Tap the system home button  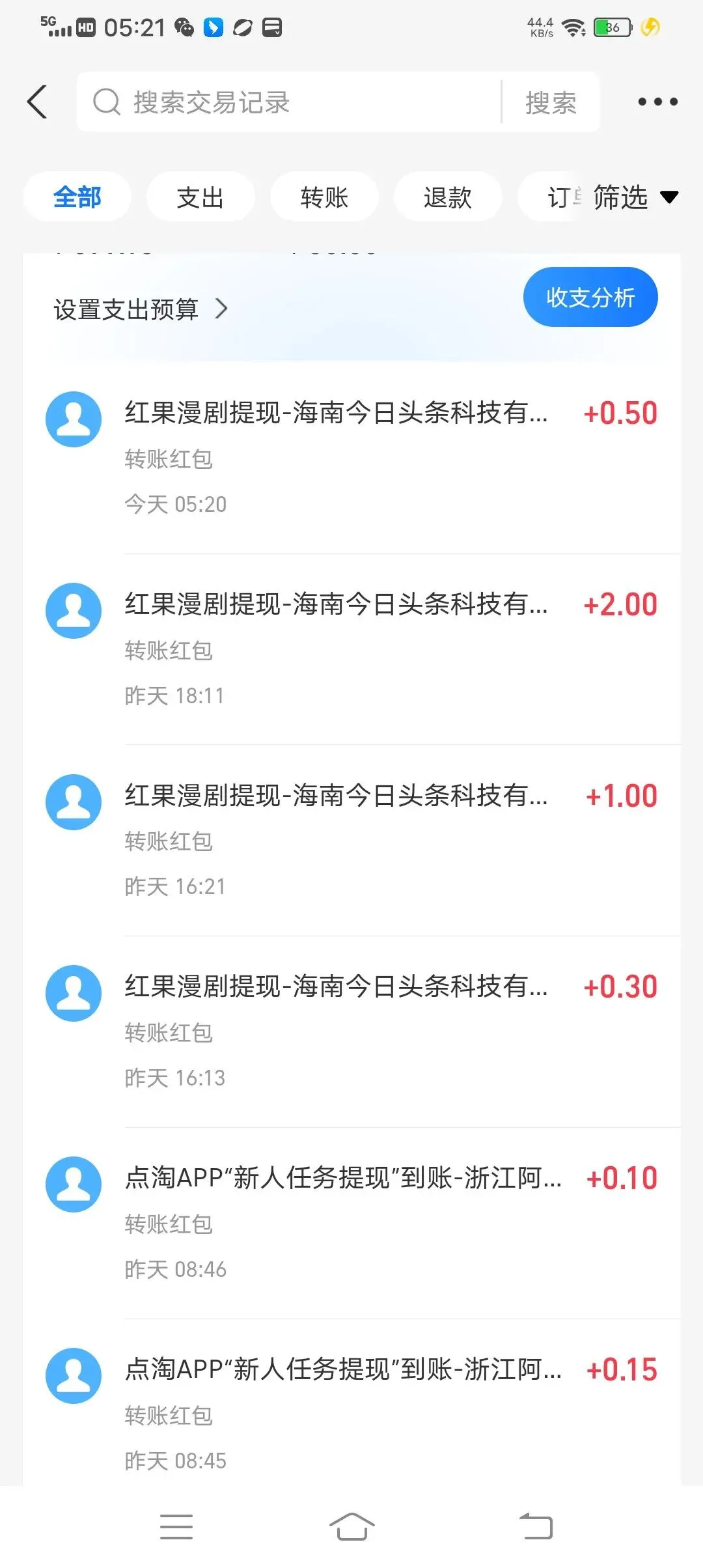[351, 1526]
